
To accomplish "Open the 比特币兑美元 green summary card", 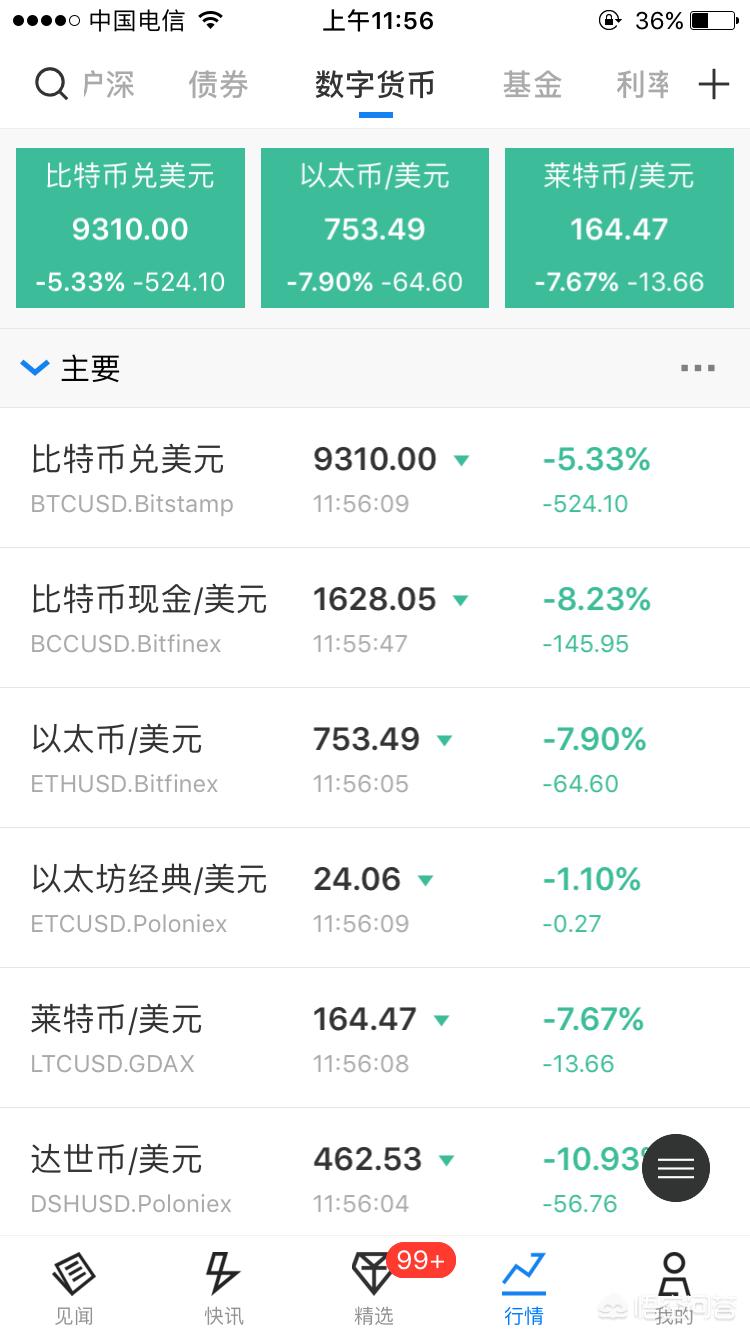I will pyautogui.click(x=130, y=228).
